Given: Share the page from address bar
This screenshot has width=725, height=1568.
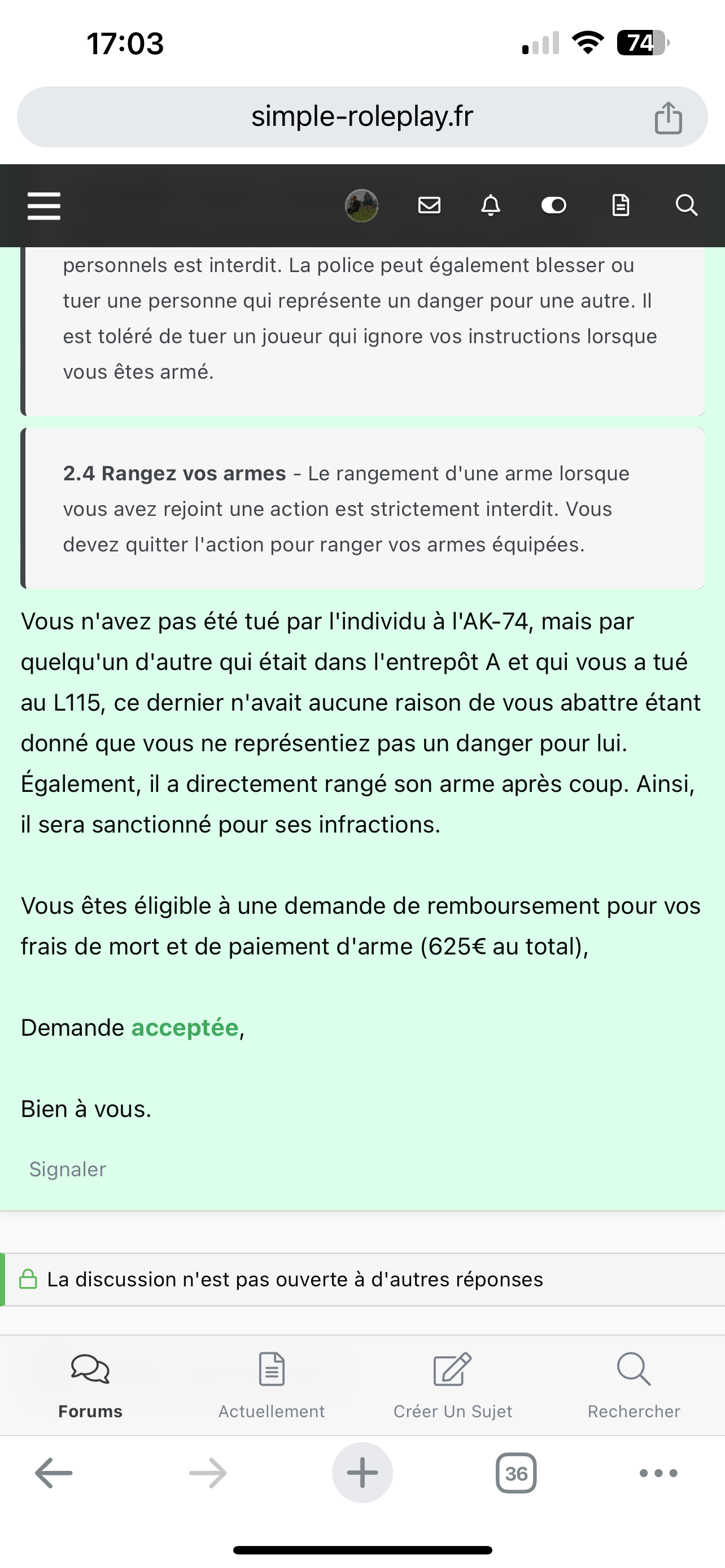Looking at the screenshot, I should click(x=668, y=117).
